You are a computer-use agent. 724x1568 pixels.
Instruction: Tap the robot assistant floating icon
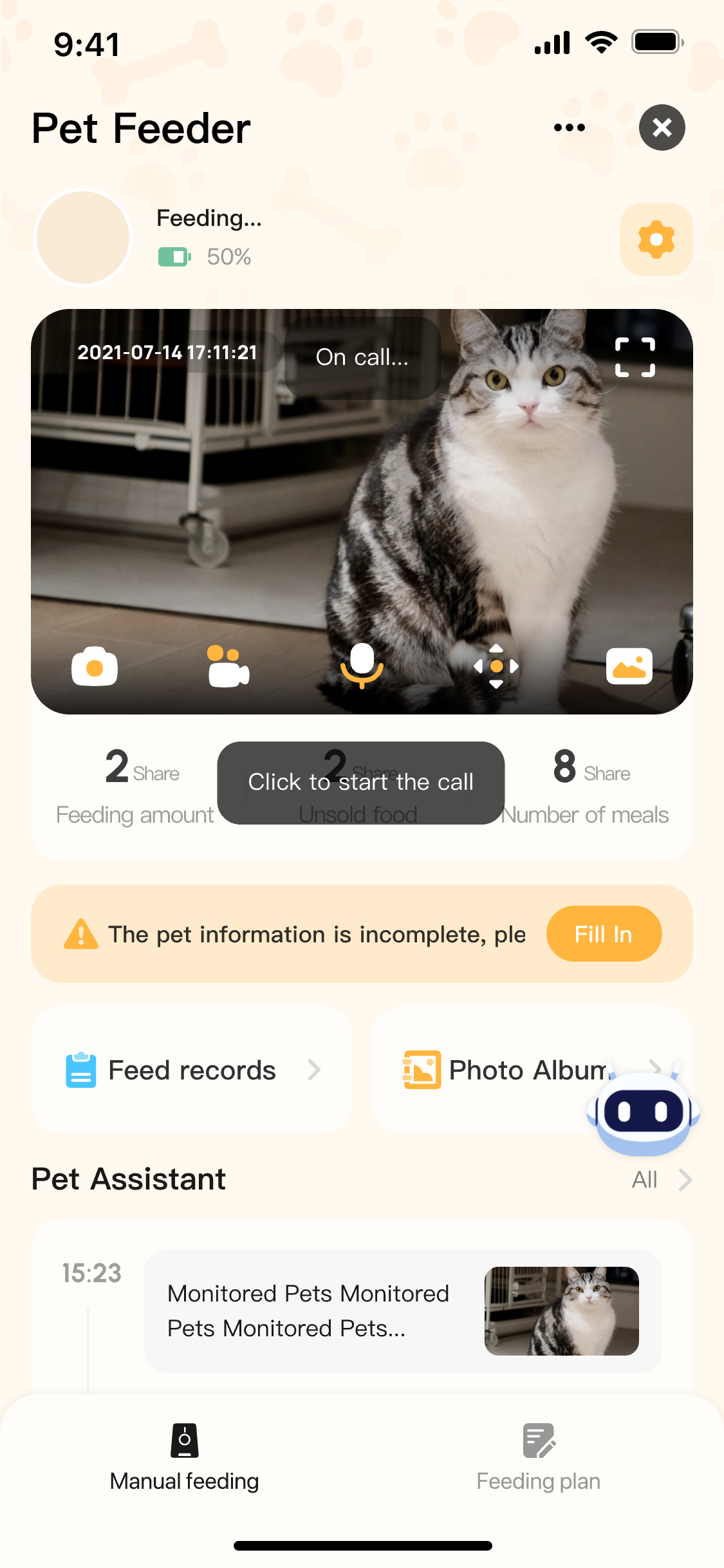[x=644, y=1111]
